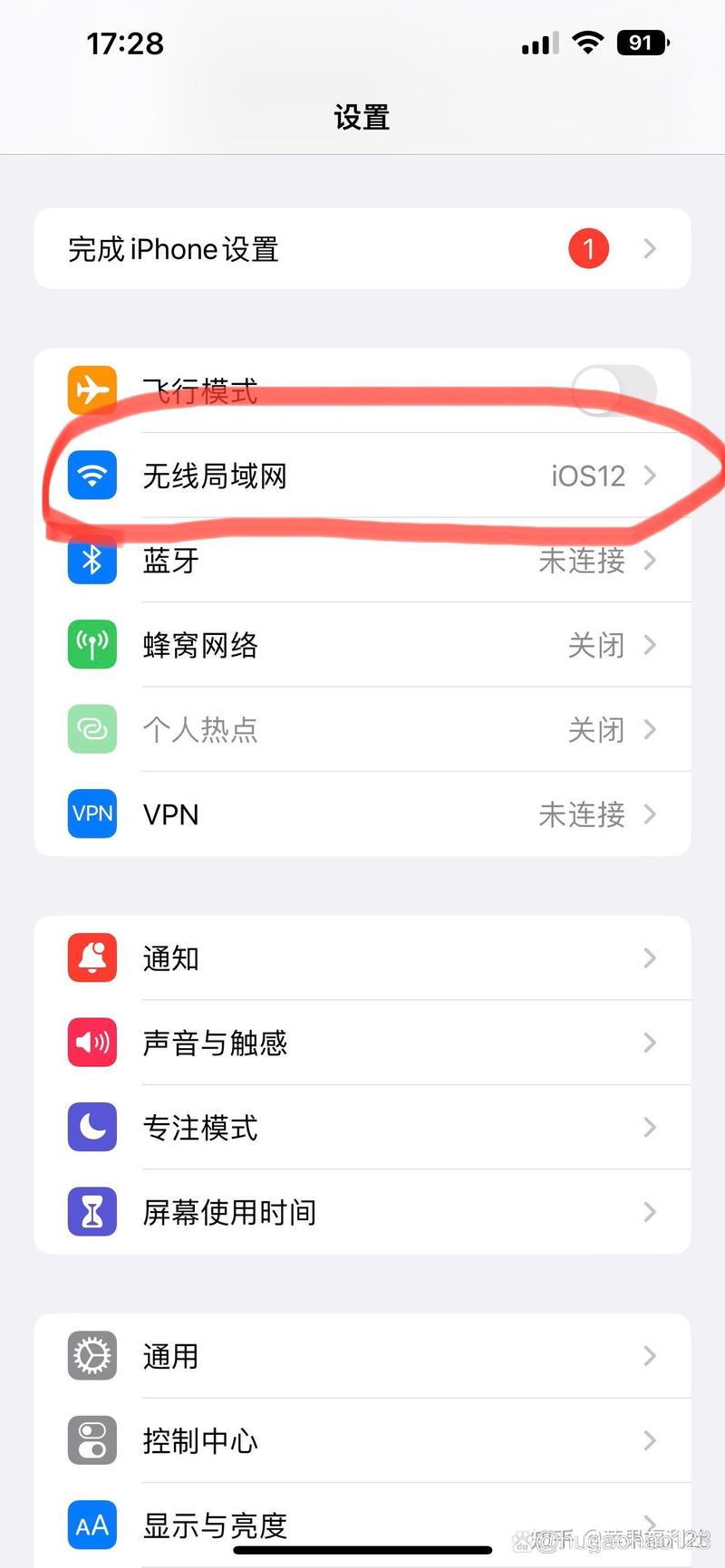Tap the General gear icon
This screenshot has height=1568, width=725.
pyautogui.click(x=92, y=1356)
